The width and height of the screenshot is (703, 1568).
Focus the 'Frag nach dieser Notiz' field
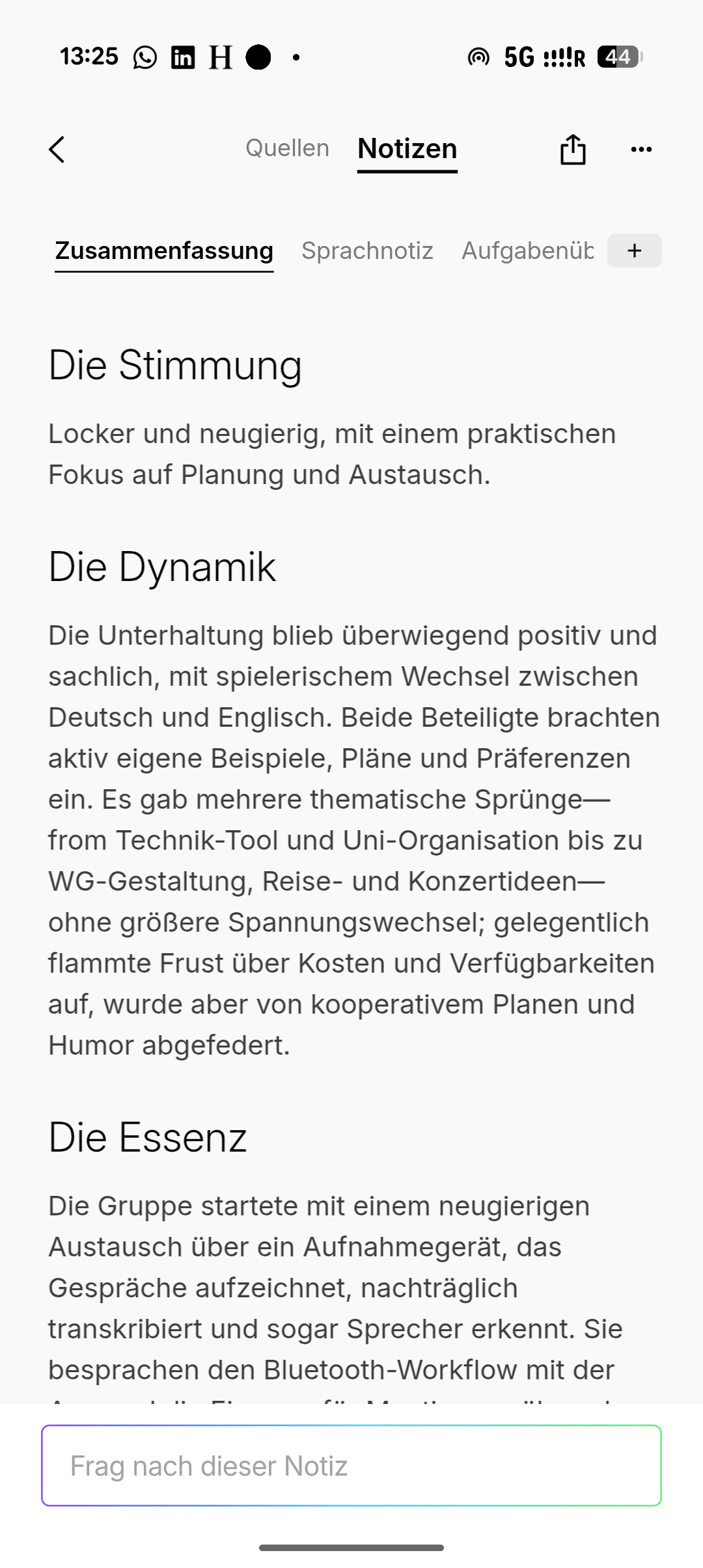pyautogui.click(x=351, y=1466)
